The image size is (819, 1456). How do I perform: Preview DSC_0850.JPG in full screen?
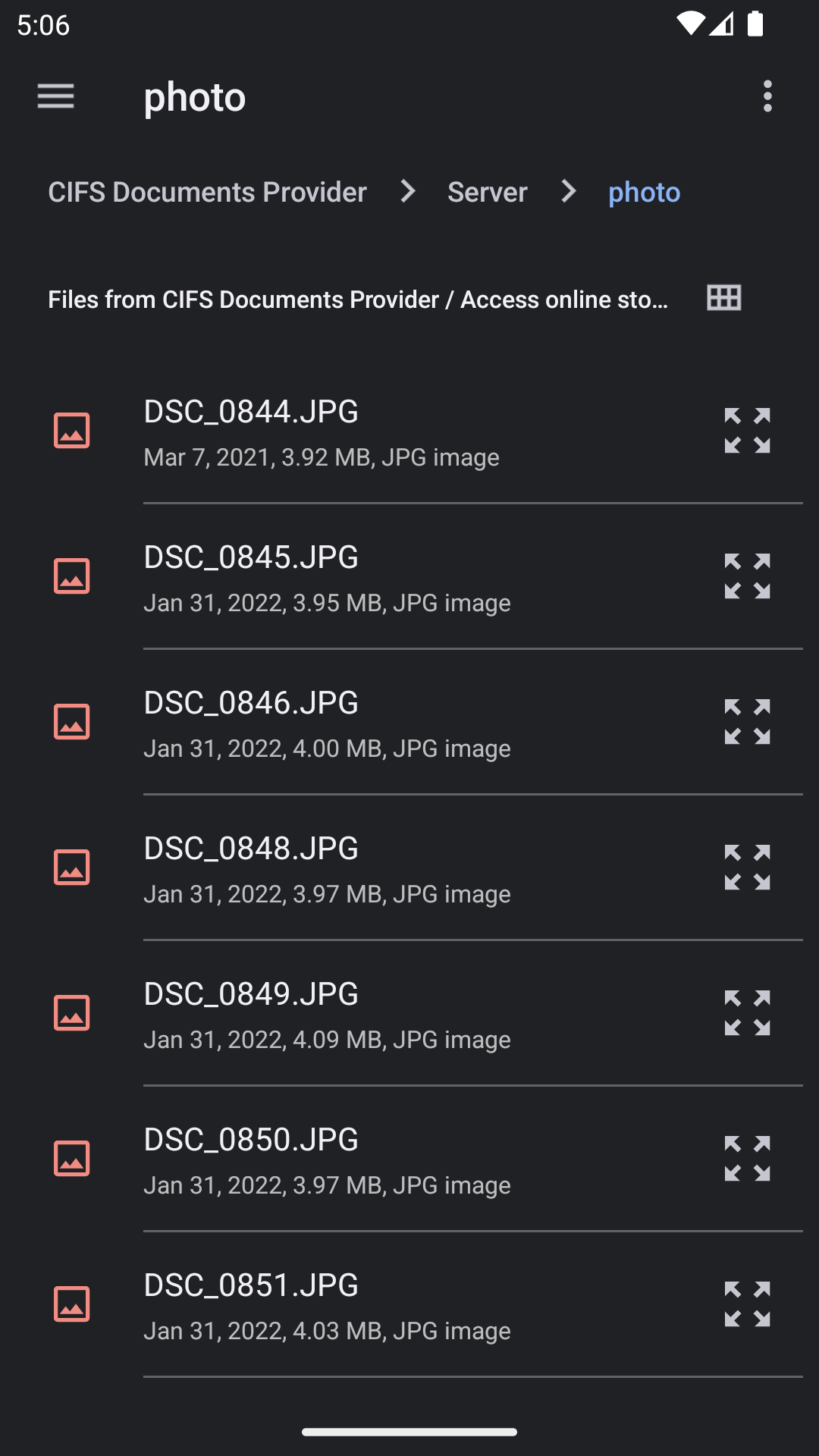[747, 1159]
